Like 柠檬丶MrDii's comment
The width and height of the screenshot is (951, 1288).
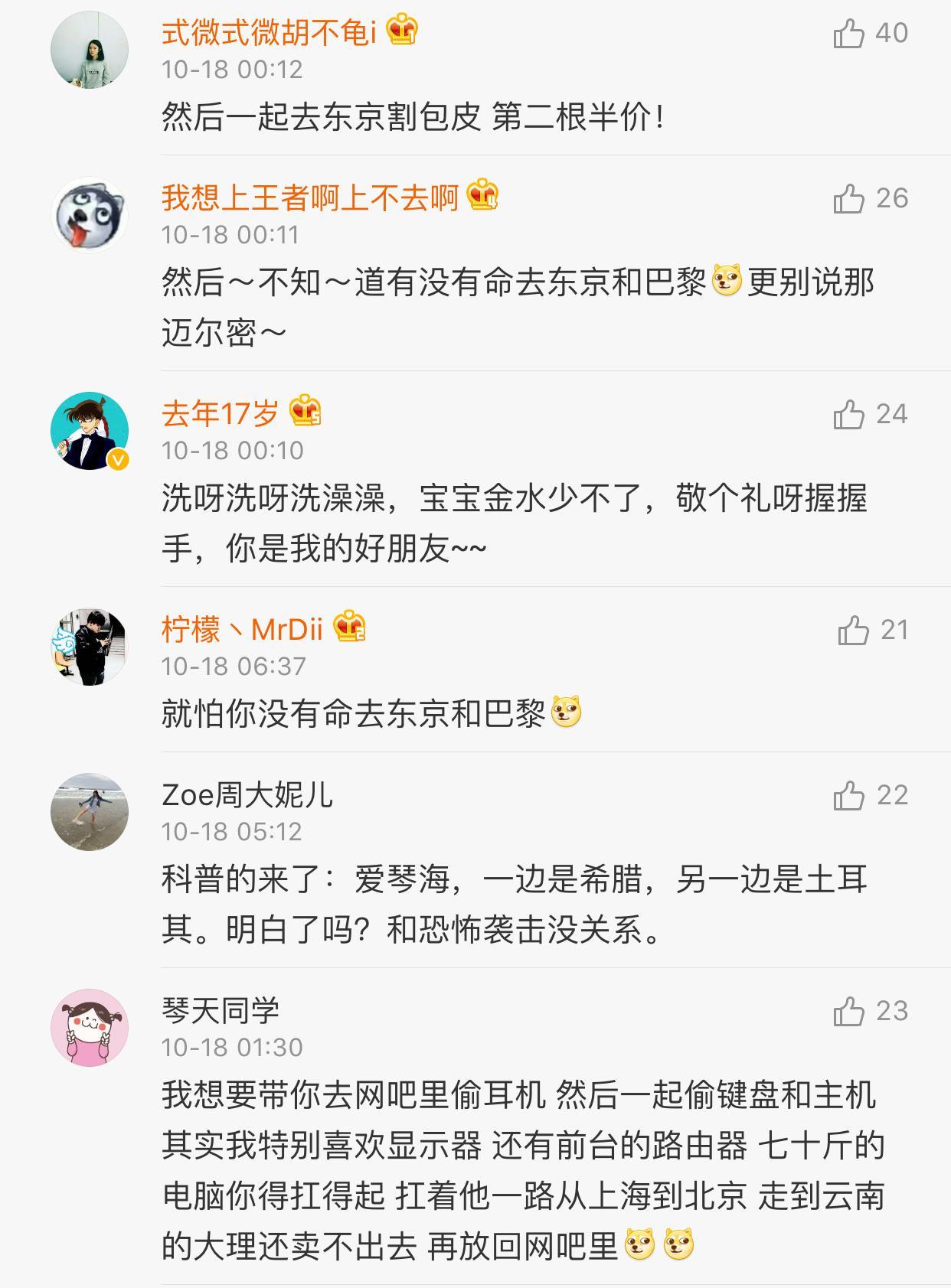(x=853, y=631)
